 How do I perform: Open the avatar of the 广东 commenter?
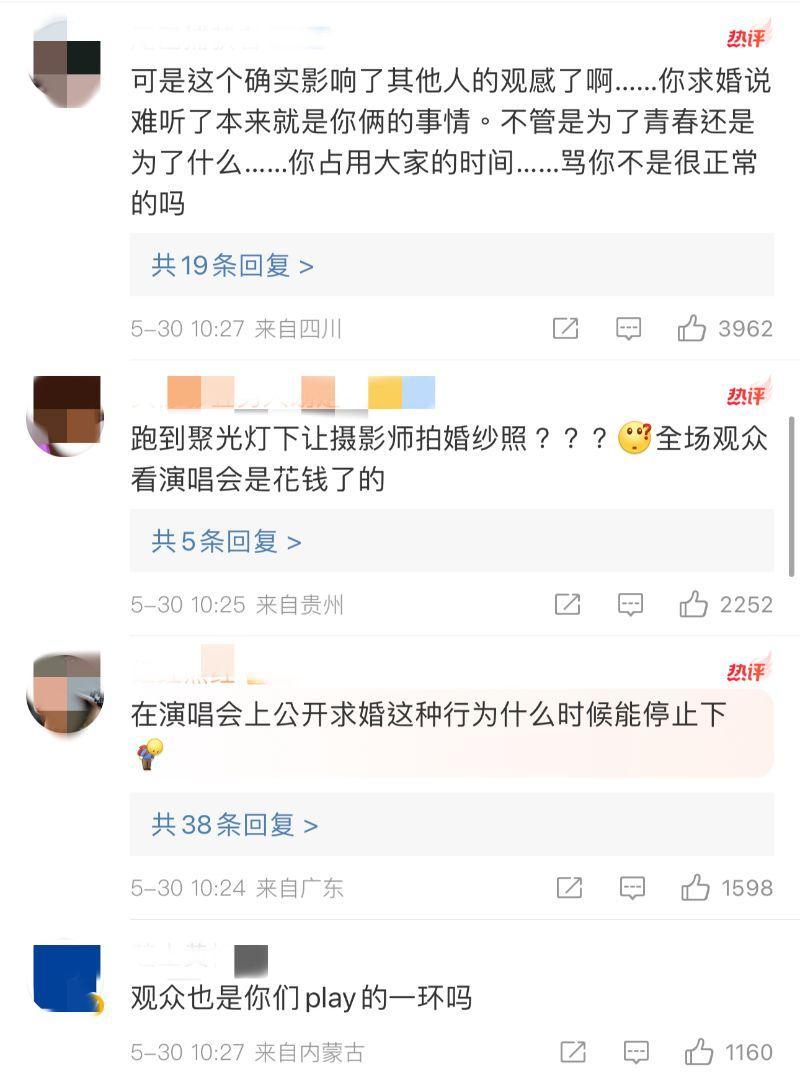[66, 693]
